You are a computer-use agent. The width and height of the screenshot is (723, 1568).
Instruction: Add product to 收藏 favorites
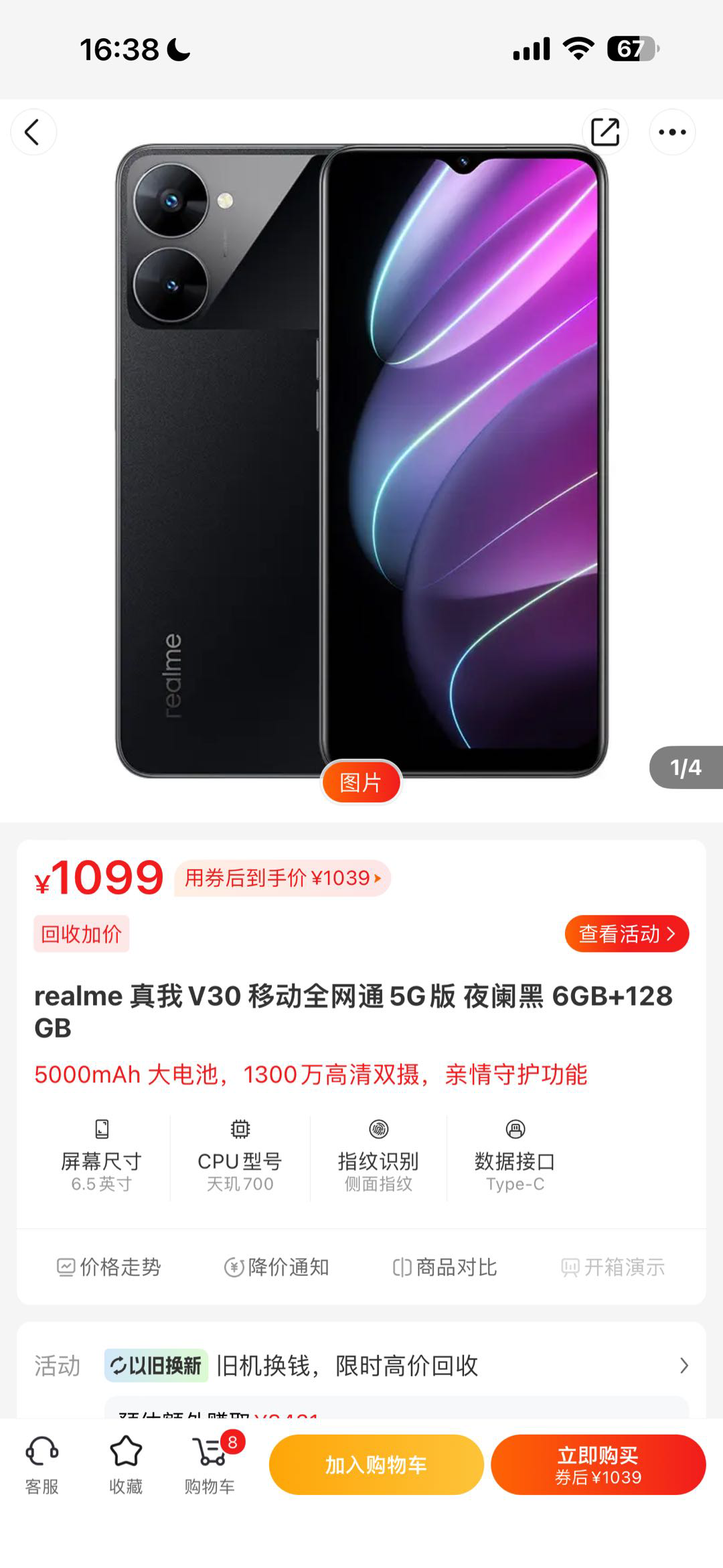(126, 1465)
